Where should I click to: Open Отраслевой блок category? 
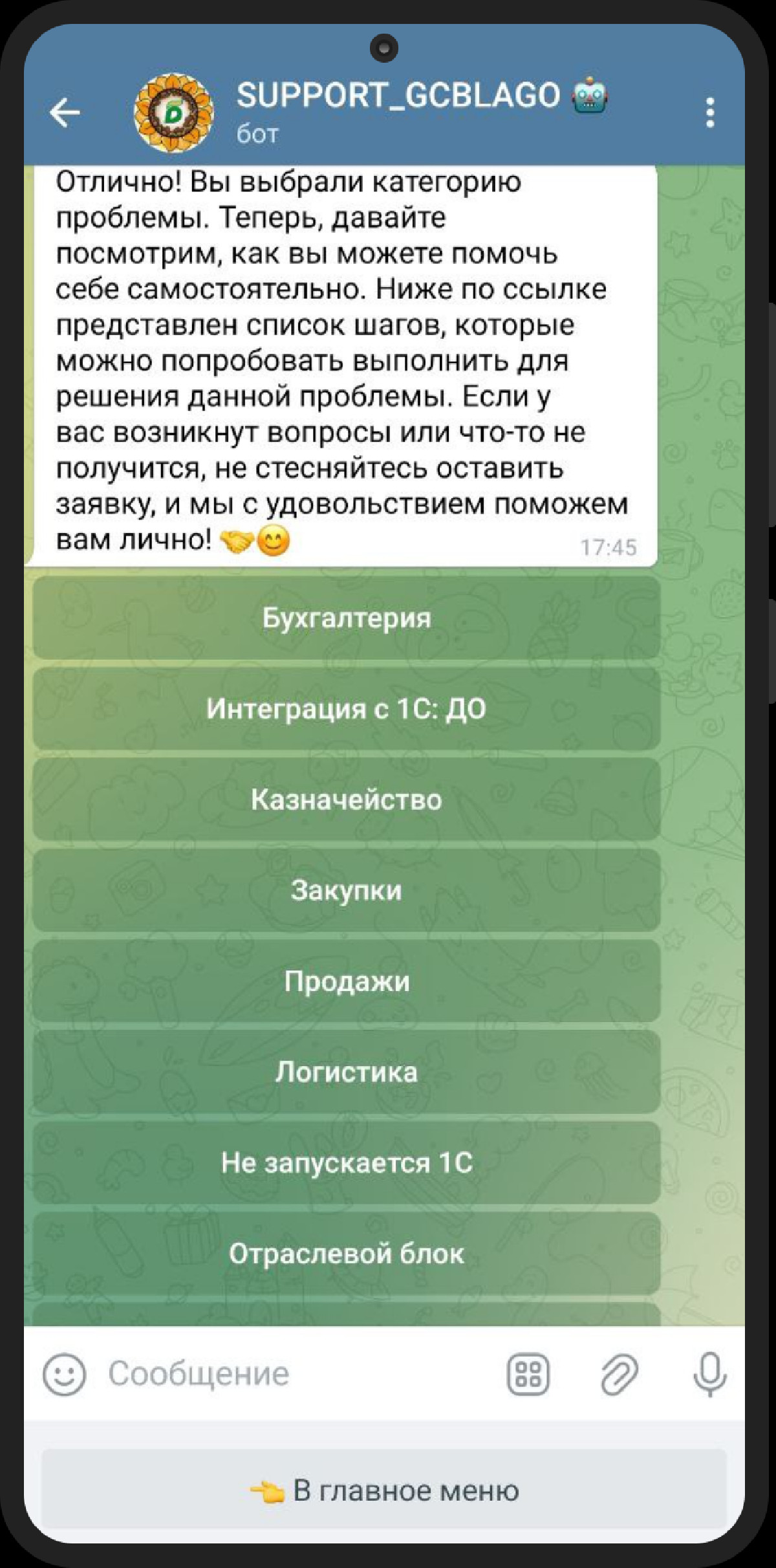(x=346, y=1254)
